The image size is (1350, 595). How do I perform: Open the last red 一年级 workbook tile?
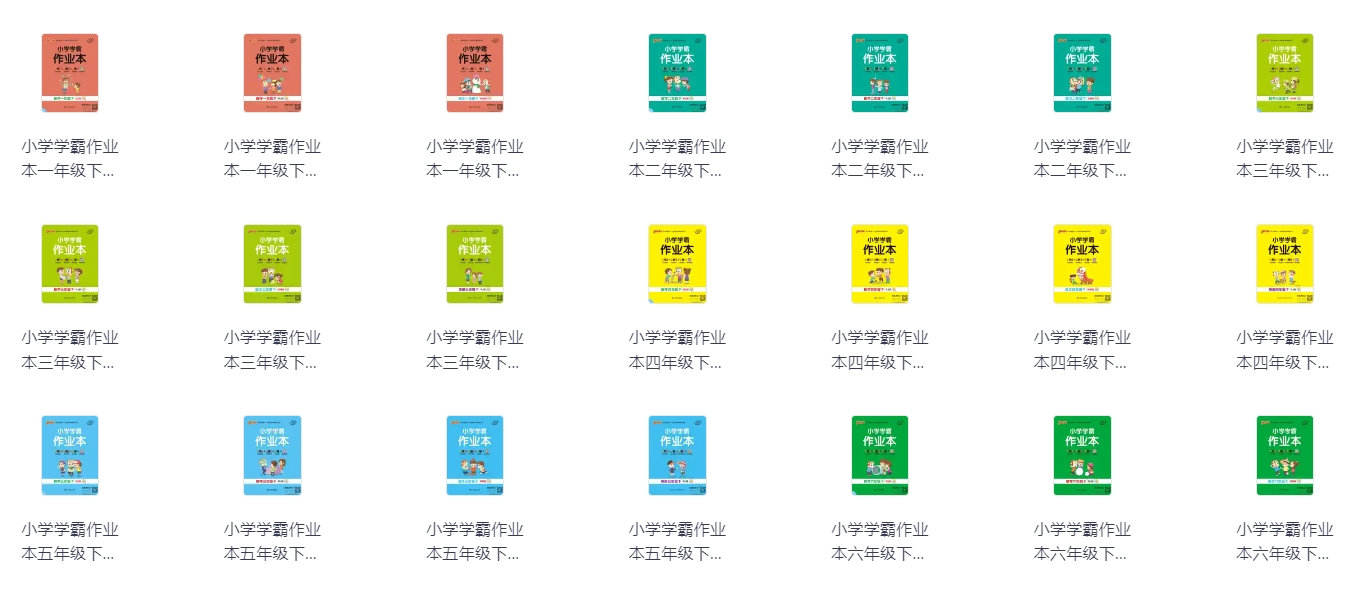coord(475,74)
